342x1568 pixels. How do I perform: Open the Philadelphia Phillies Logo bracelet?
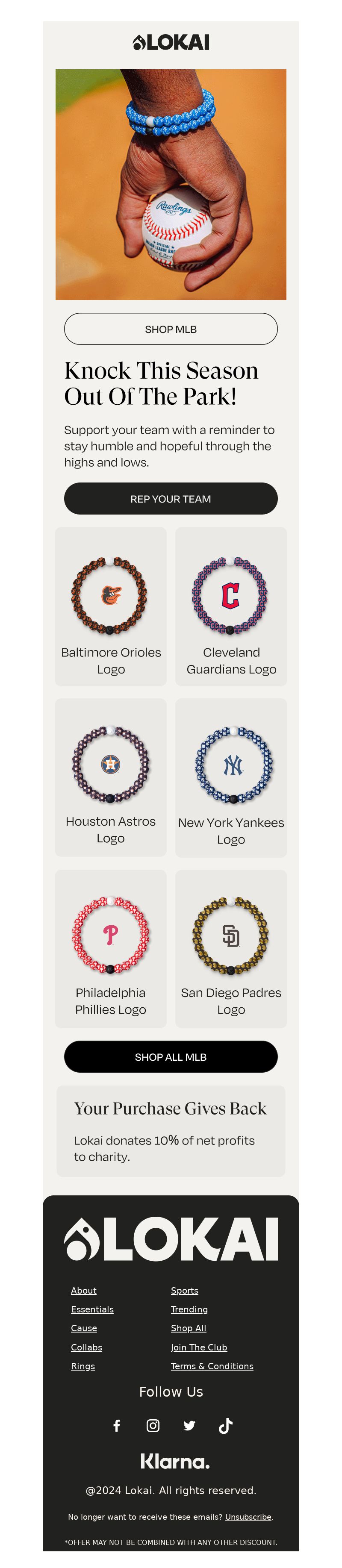tap(110, 948)
